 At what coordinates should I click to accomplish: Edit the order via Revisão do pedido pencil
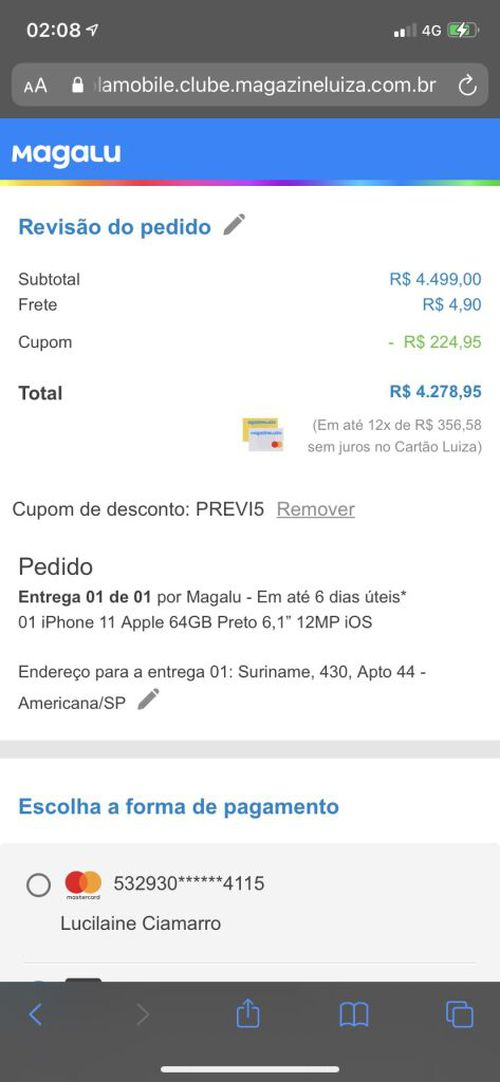234,225
